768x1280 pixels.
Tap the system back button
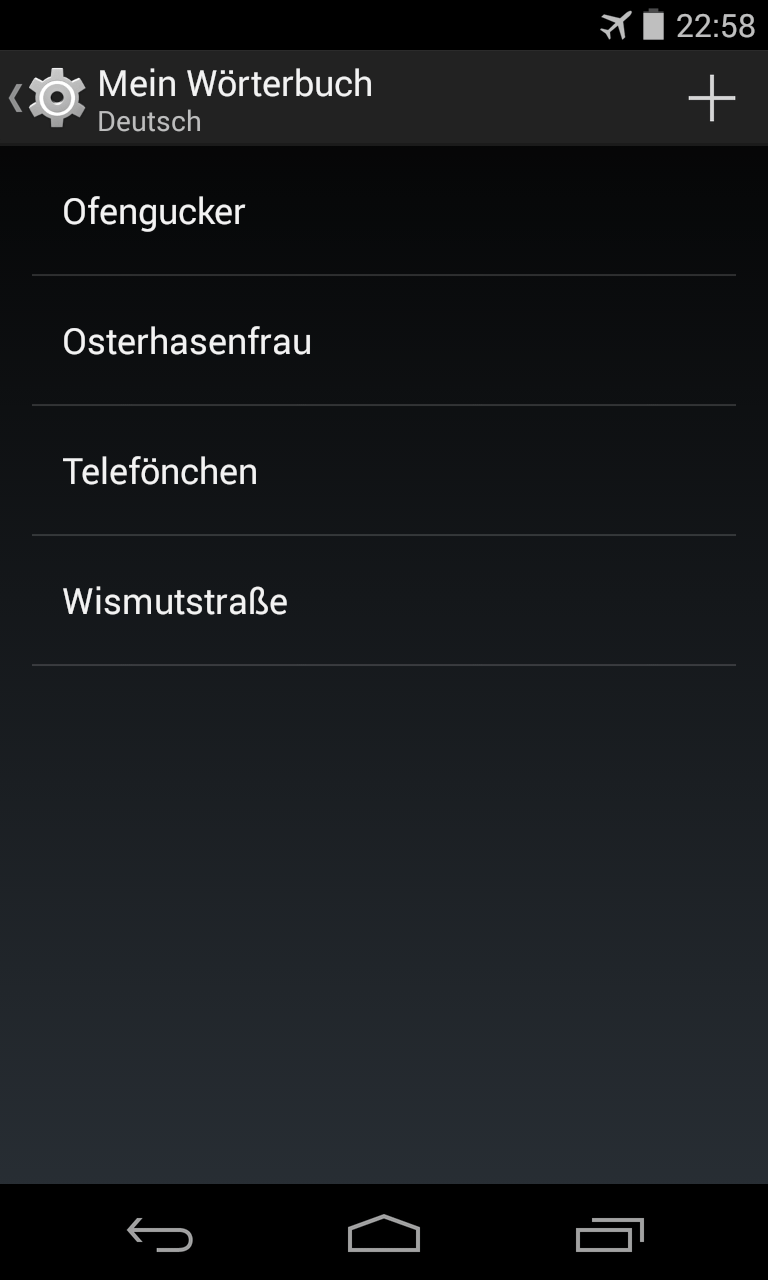coord(160,1234)
